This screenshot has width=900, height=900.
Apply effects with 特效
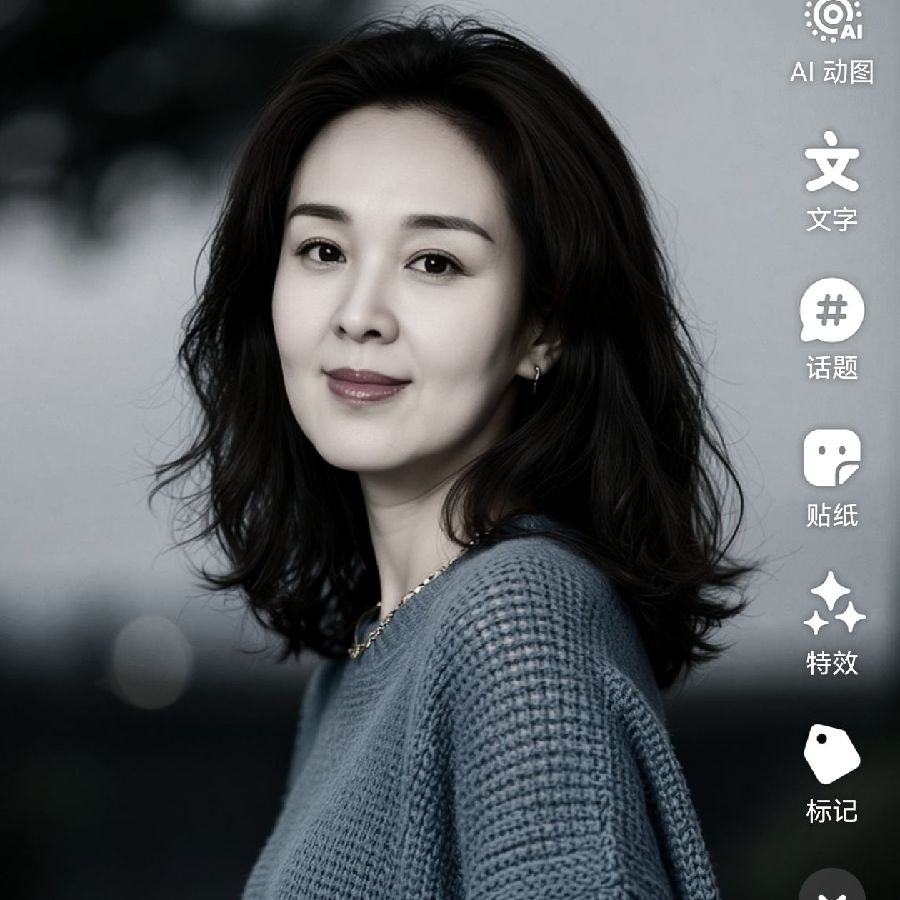click(x=832, y=623)
